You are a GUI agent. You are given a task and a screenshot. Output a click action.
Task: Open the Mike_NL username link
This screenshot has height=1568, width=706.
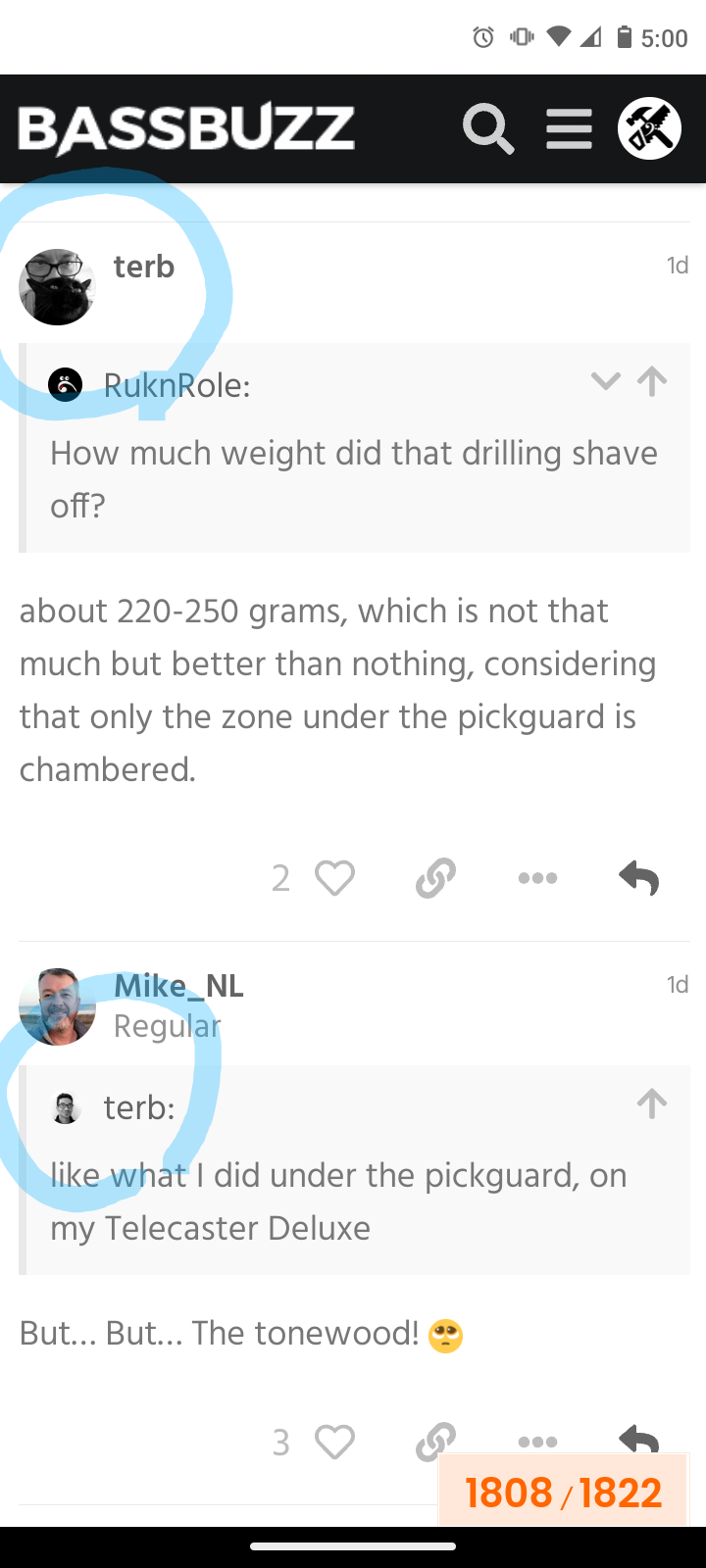pos(178,986)
